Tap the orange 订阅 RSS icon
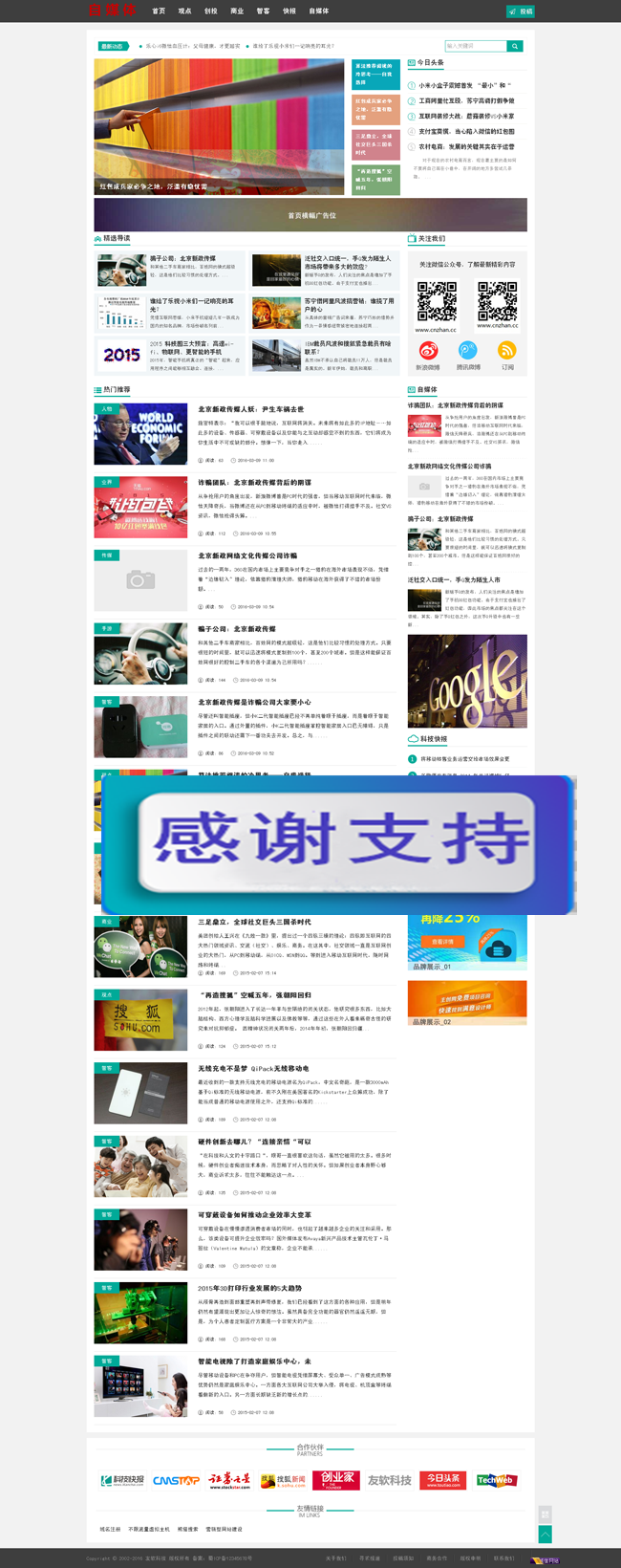 coord(507,352)
